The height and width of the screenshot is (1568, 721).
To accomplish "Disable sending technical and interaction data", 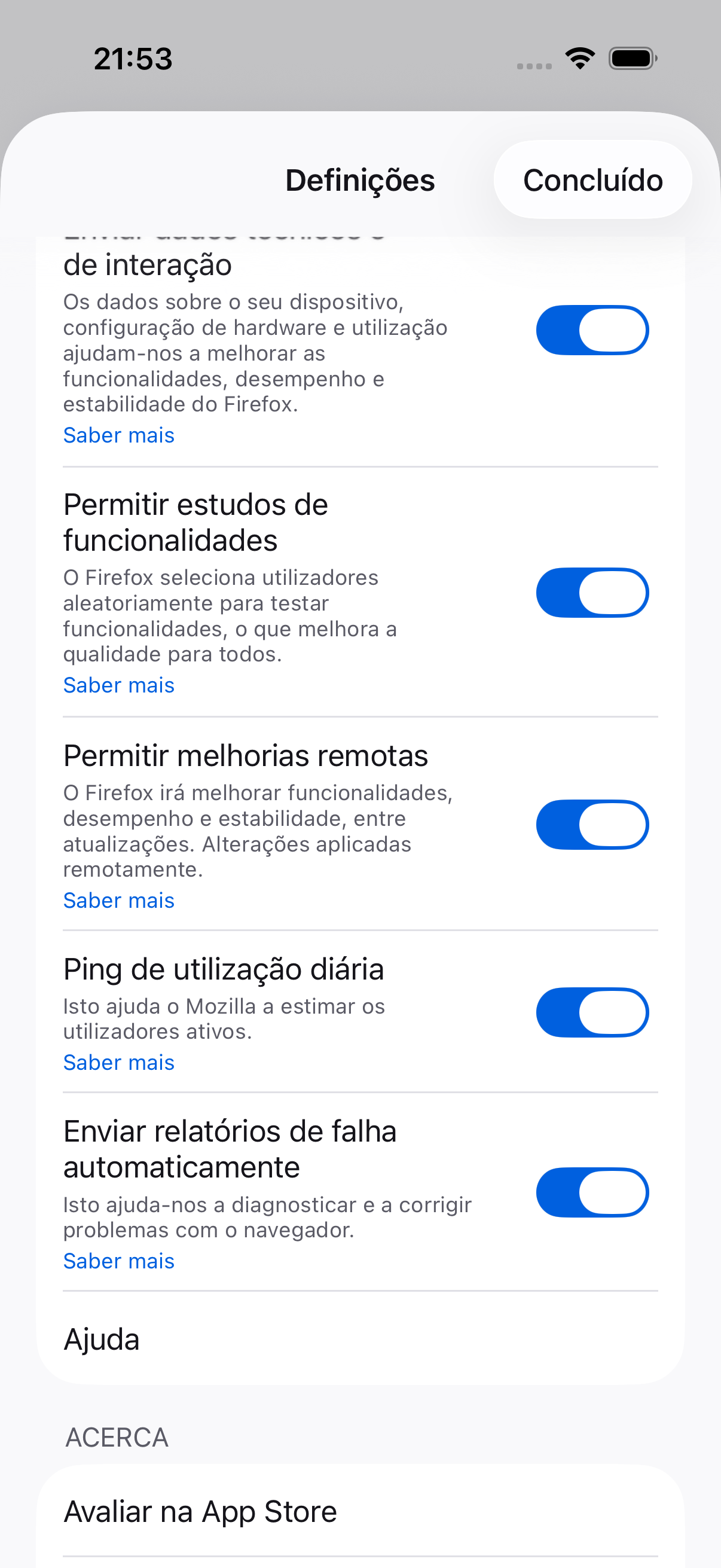I will click(591, 330).
